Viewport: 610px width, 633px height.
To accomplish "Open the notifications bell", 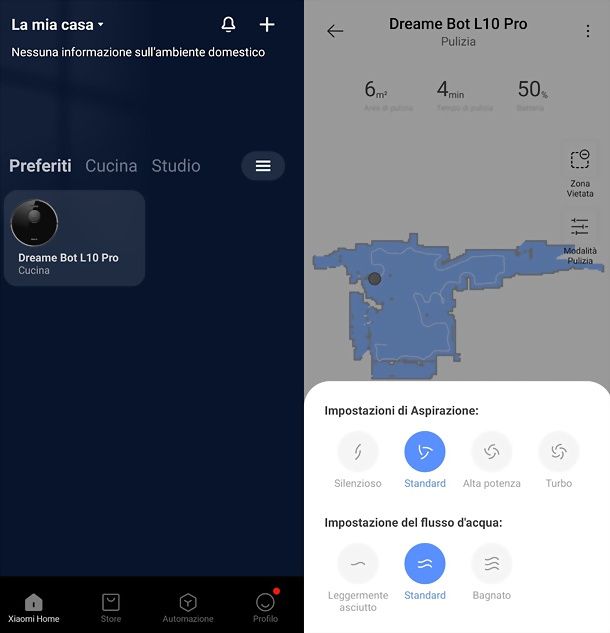I will coord(229,24).
